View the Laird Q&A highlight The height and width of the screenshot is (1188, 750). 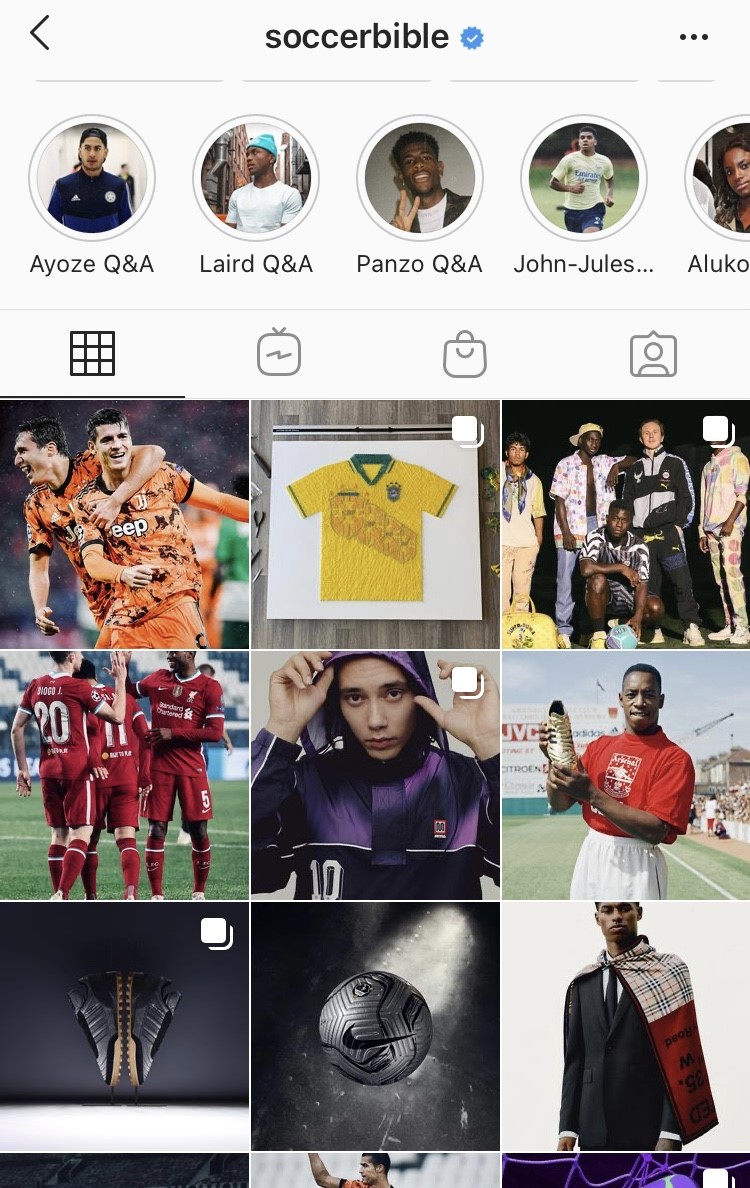click(256, 179)
